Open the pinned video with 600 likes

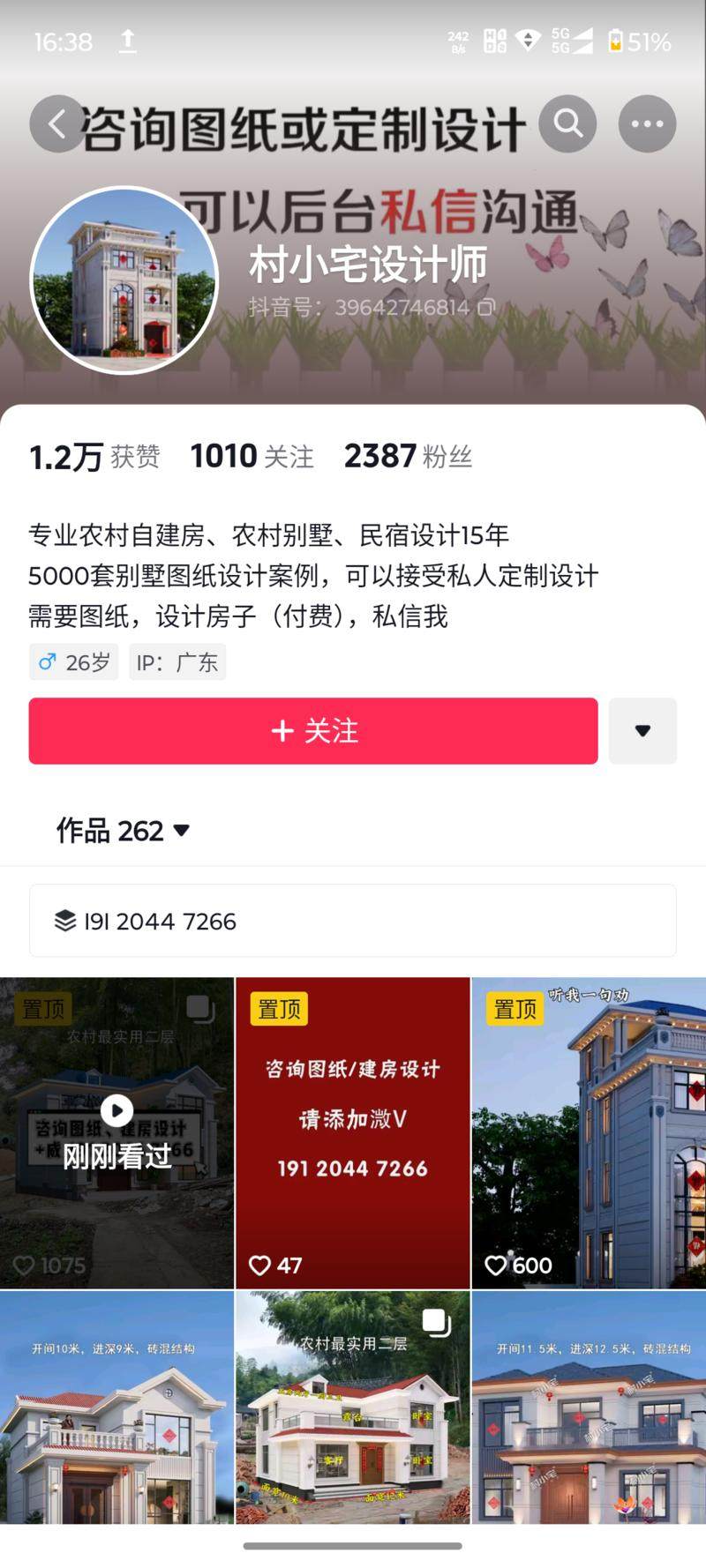589,1132
